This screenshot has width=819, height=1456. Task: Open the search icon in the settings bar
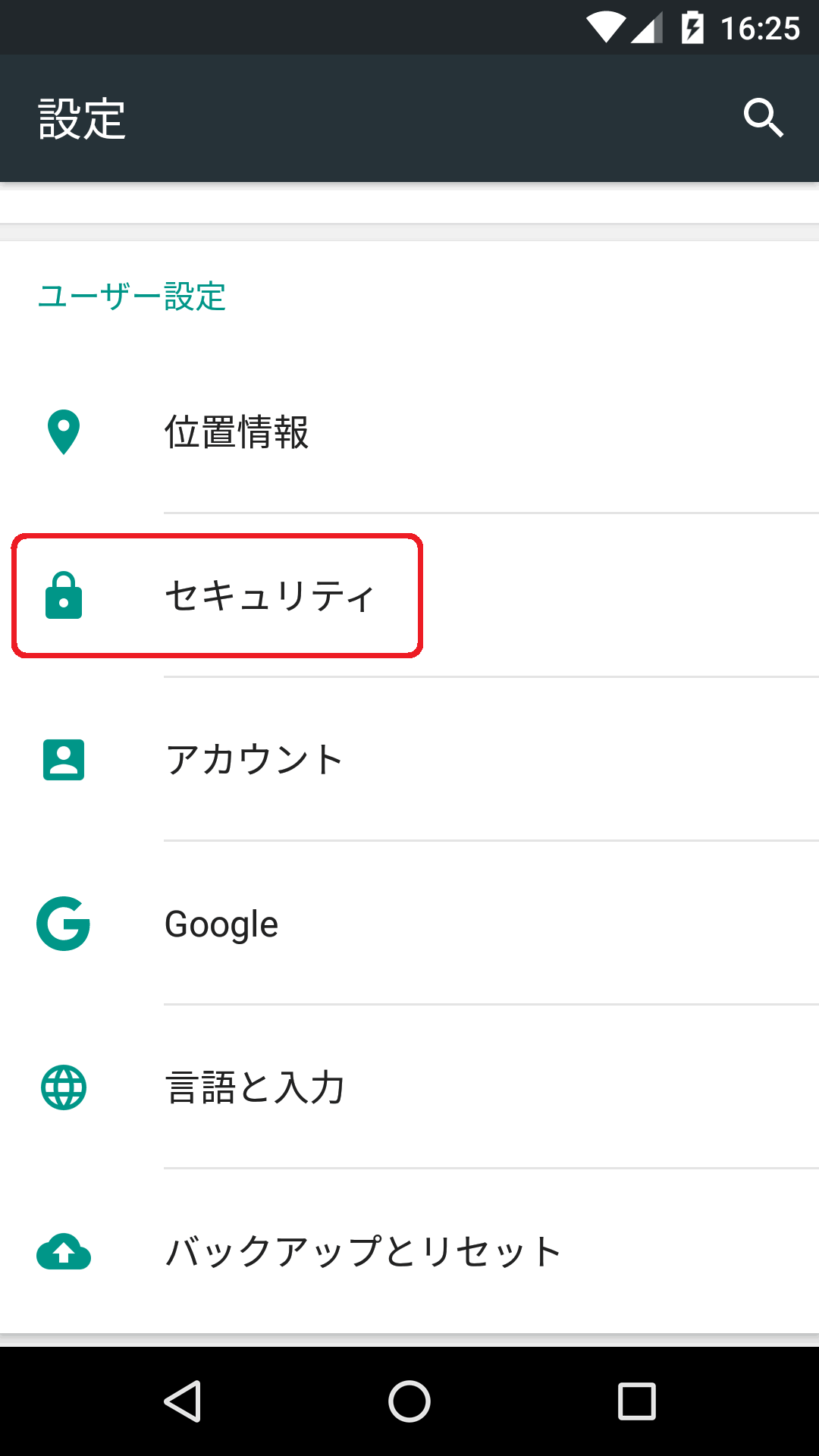[x=763, y=118]
